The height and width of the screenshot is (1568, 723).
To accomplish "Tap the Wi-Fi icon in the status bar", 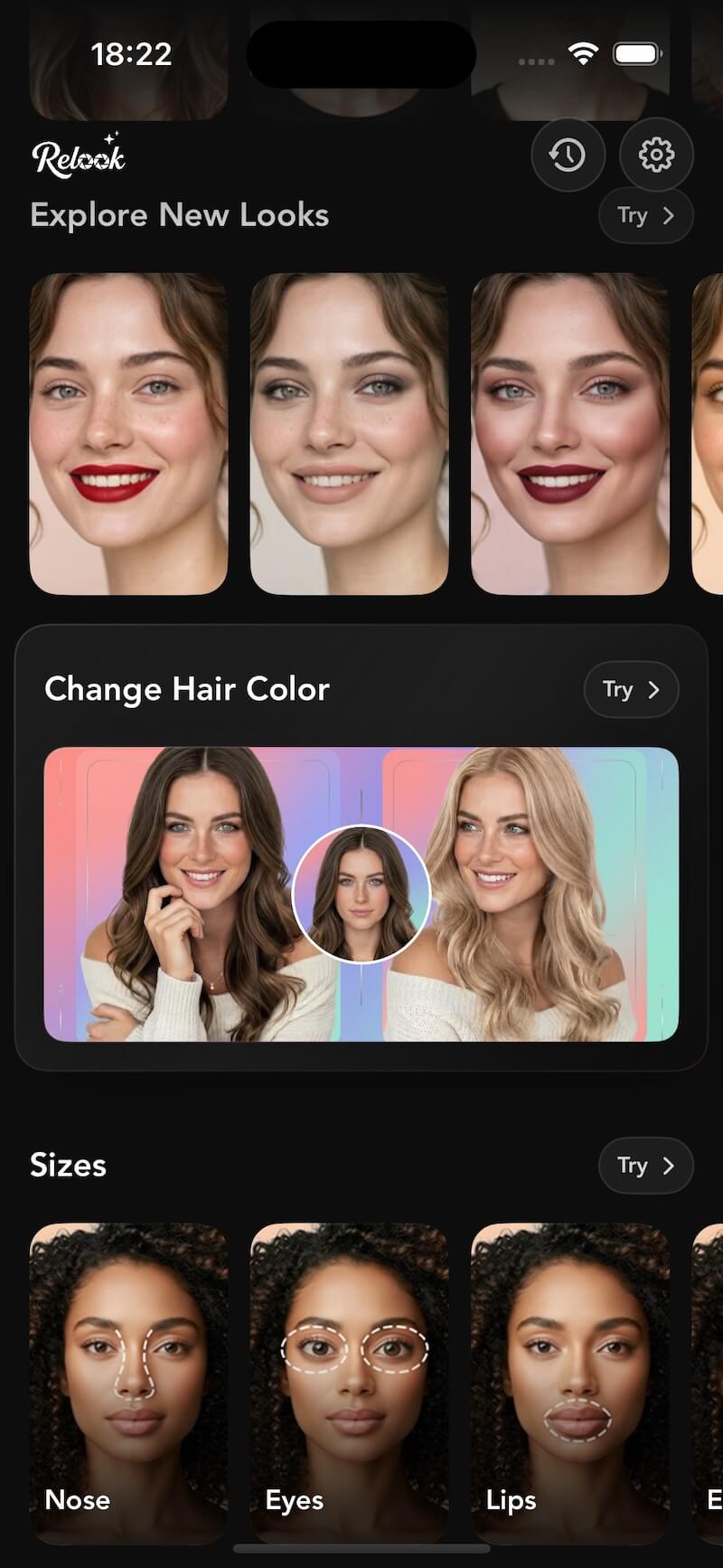I will pos(584,52).
